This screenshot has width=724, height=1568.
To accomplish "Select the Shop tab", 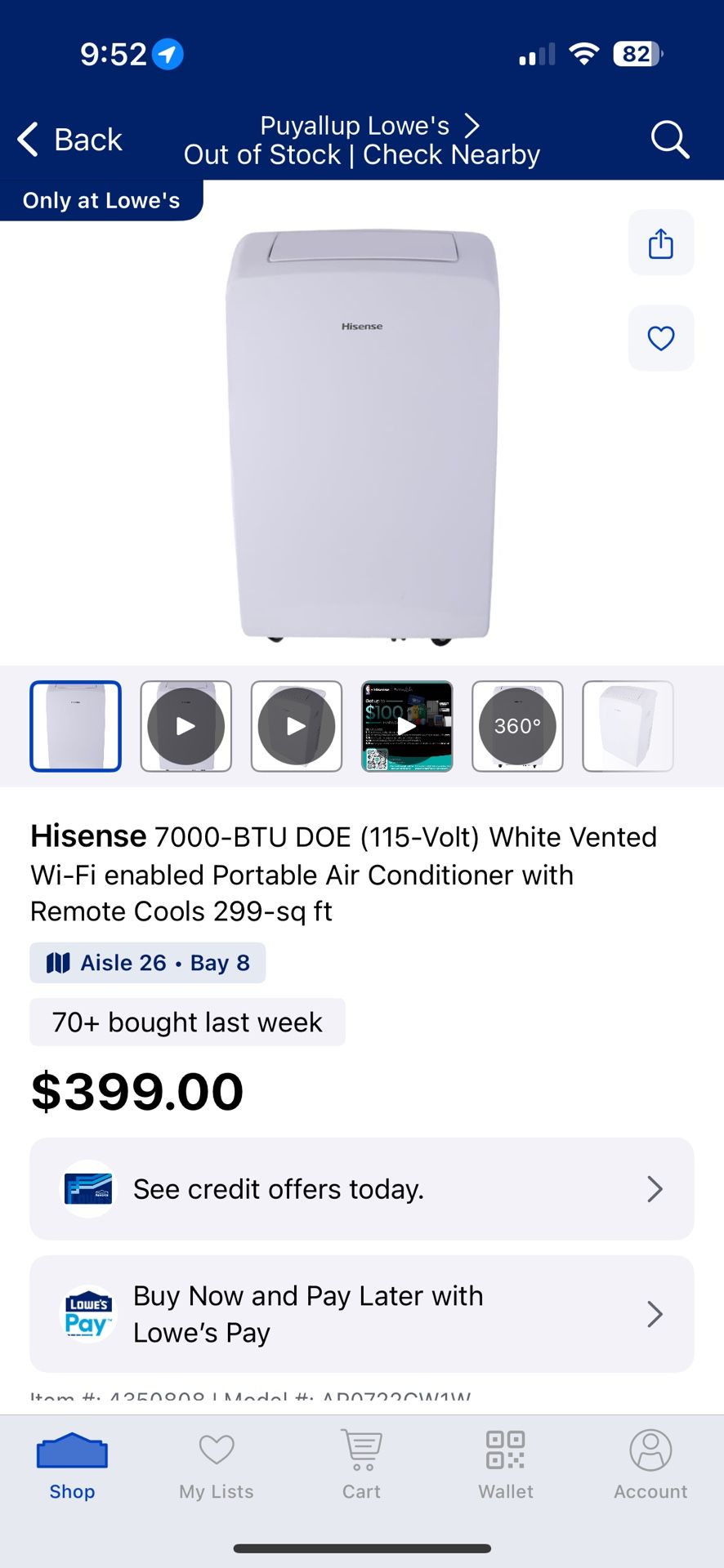I will click(72, 1468).
